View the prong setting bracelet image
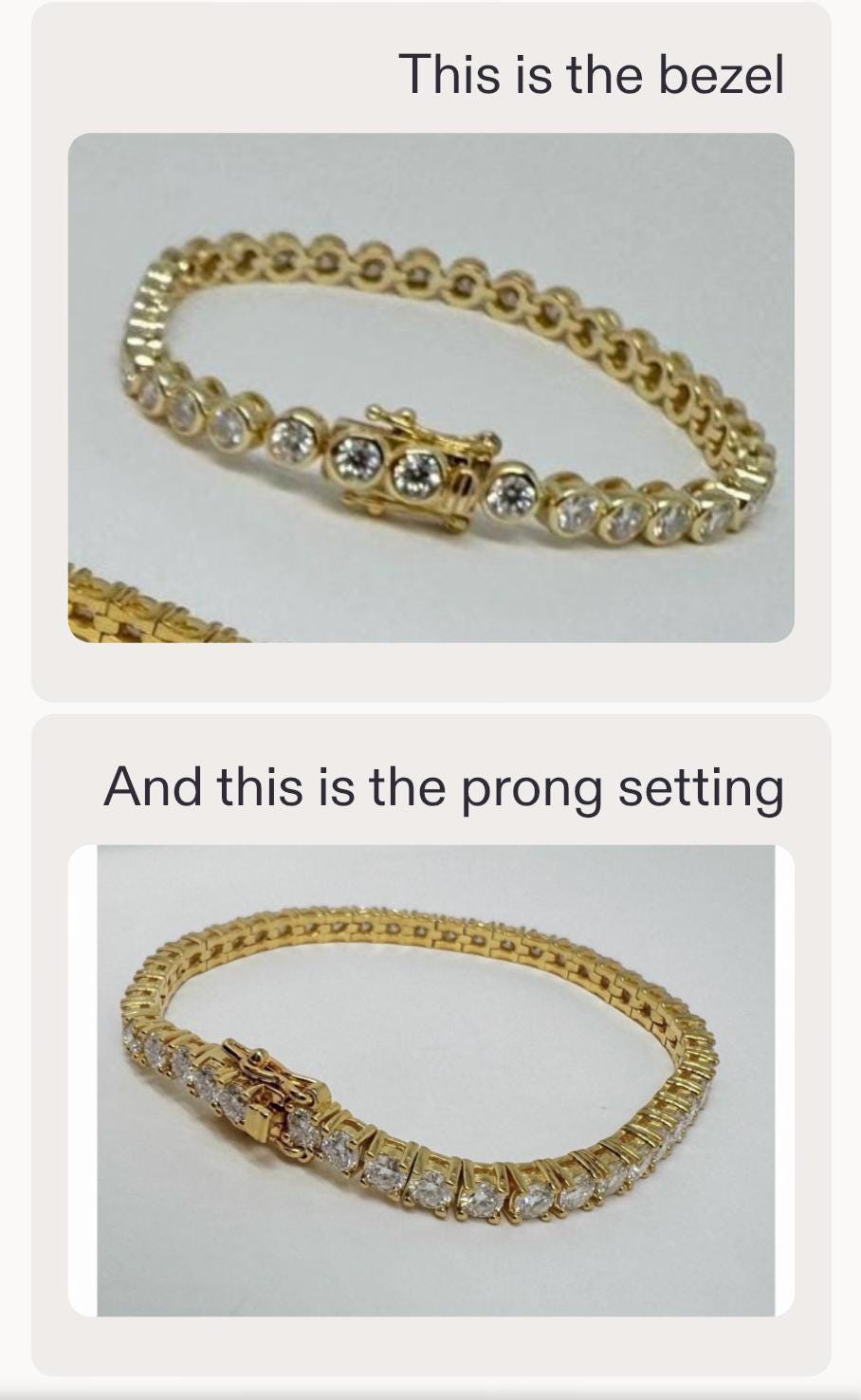This screenshot has height=1400, width=861. [x=430, y=1080]
